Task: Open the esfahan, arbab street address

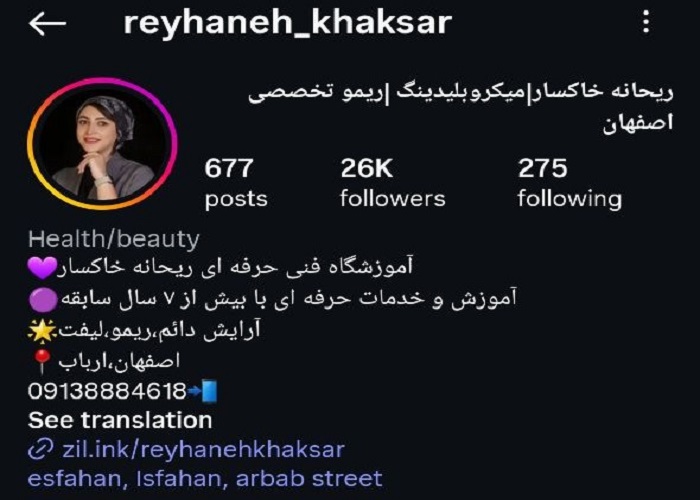Action: pos(205,478)
